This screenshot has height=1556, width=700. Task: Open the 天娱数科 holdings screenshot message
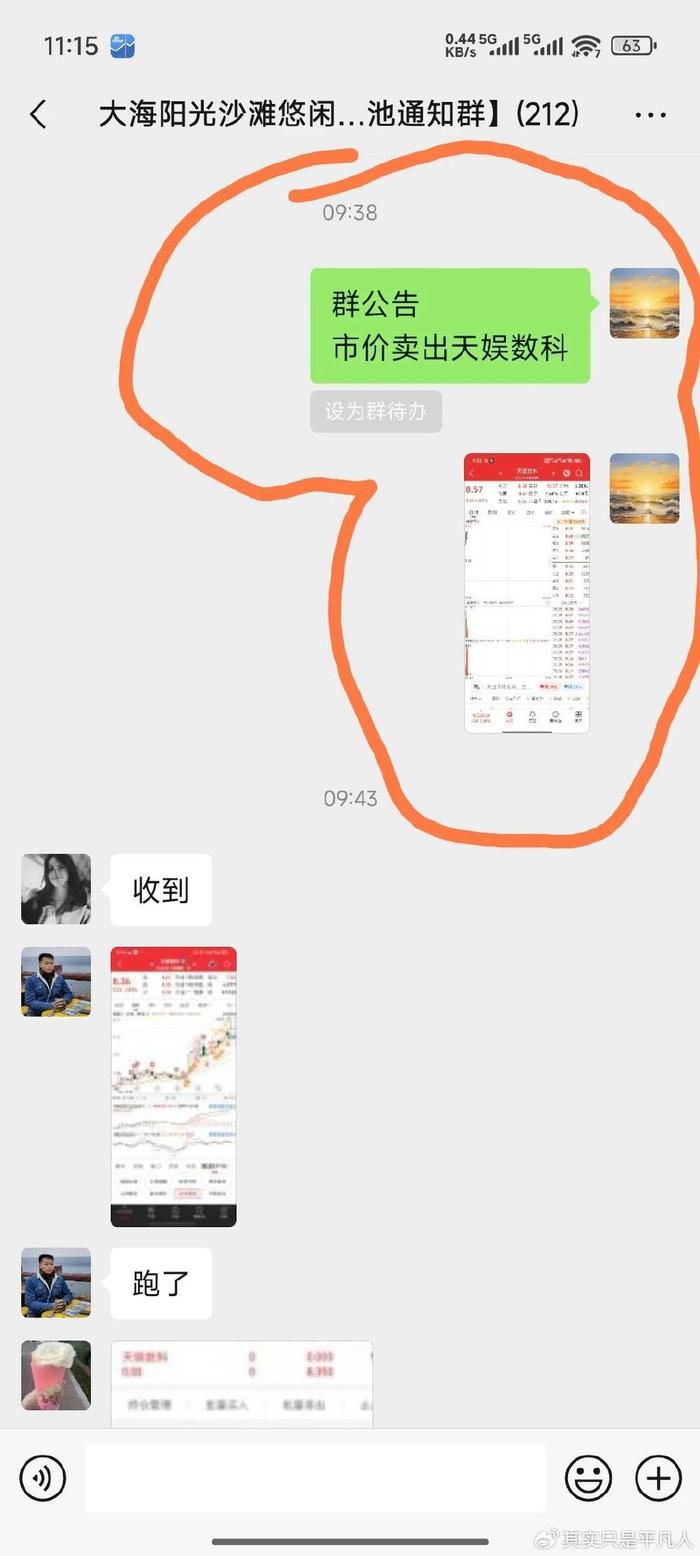[x=241, y=1383]
